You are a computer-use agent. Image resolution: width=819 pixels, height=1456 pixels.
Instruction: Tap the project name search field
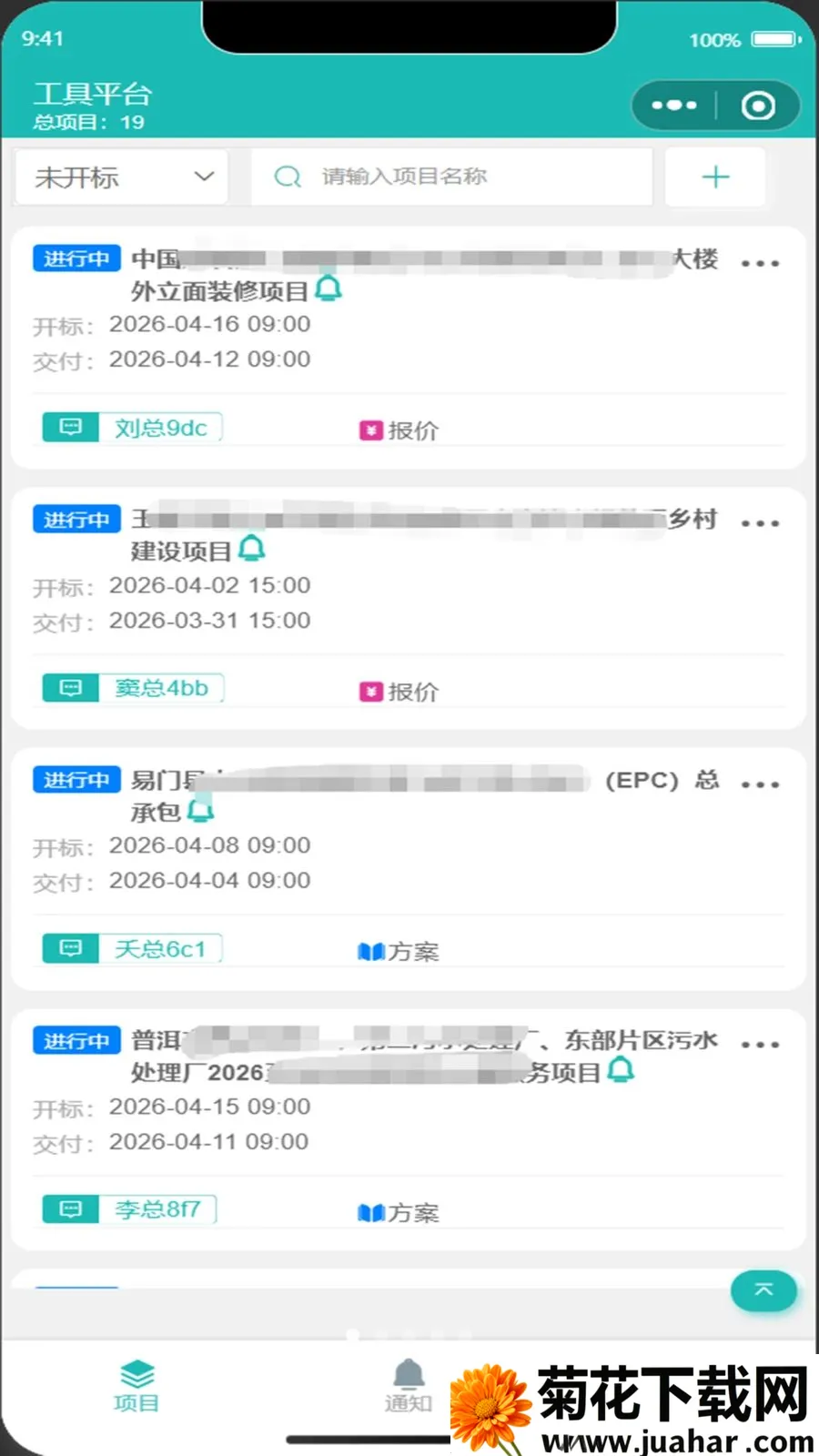(x=452, y=177)
